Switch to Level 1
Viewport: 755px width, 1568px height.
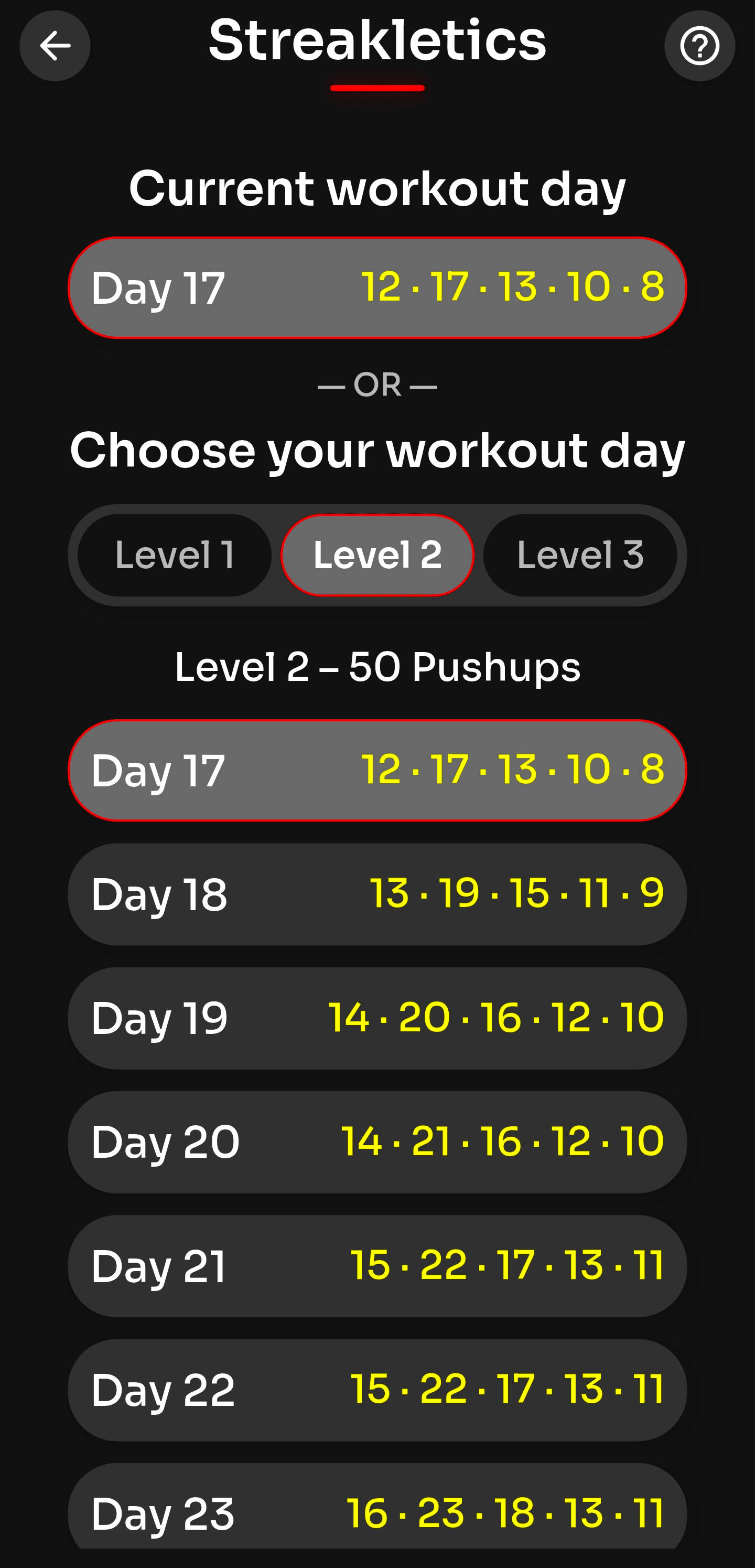coord(175,554)
